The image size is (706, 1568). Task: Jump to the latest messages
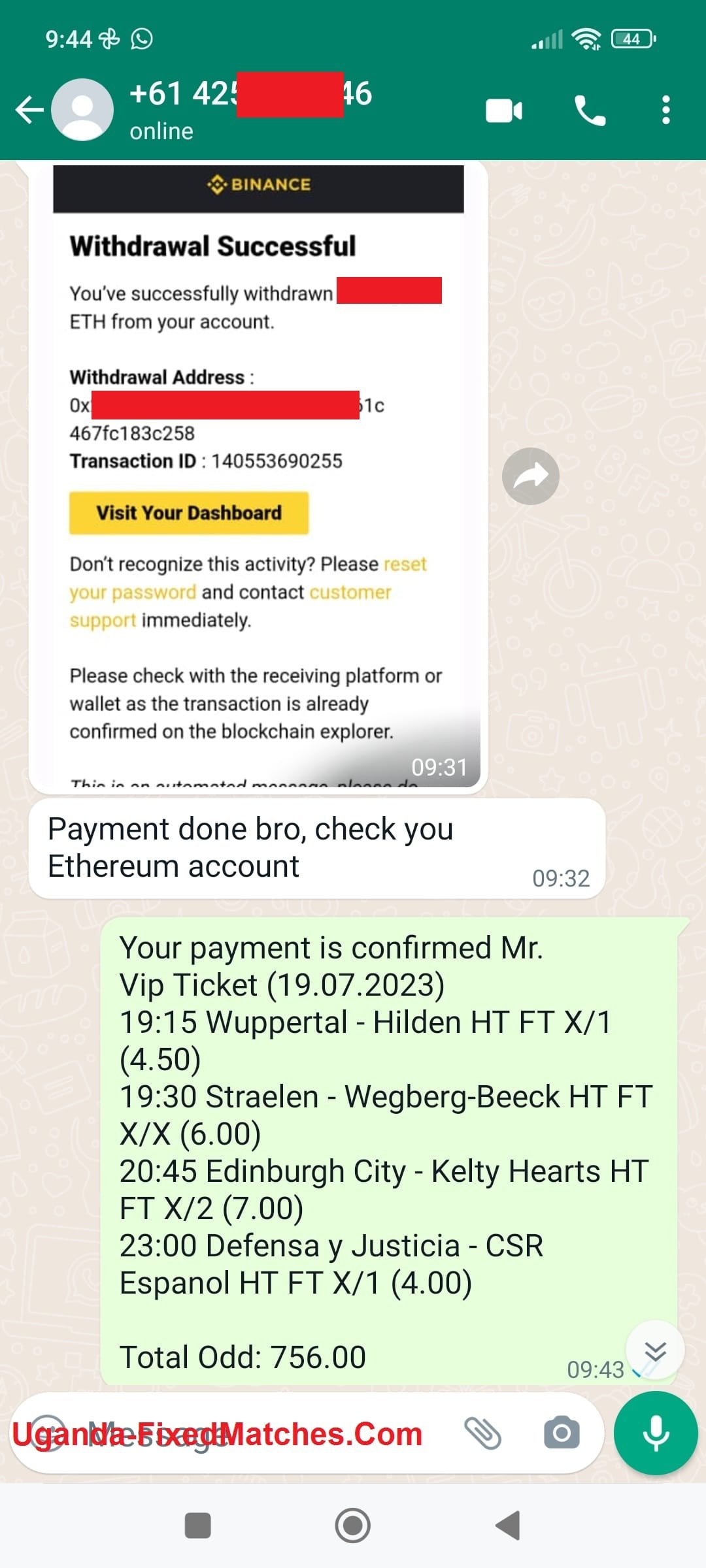[x=655, y=1350]
